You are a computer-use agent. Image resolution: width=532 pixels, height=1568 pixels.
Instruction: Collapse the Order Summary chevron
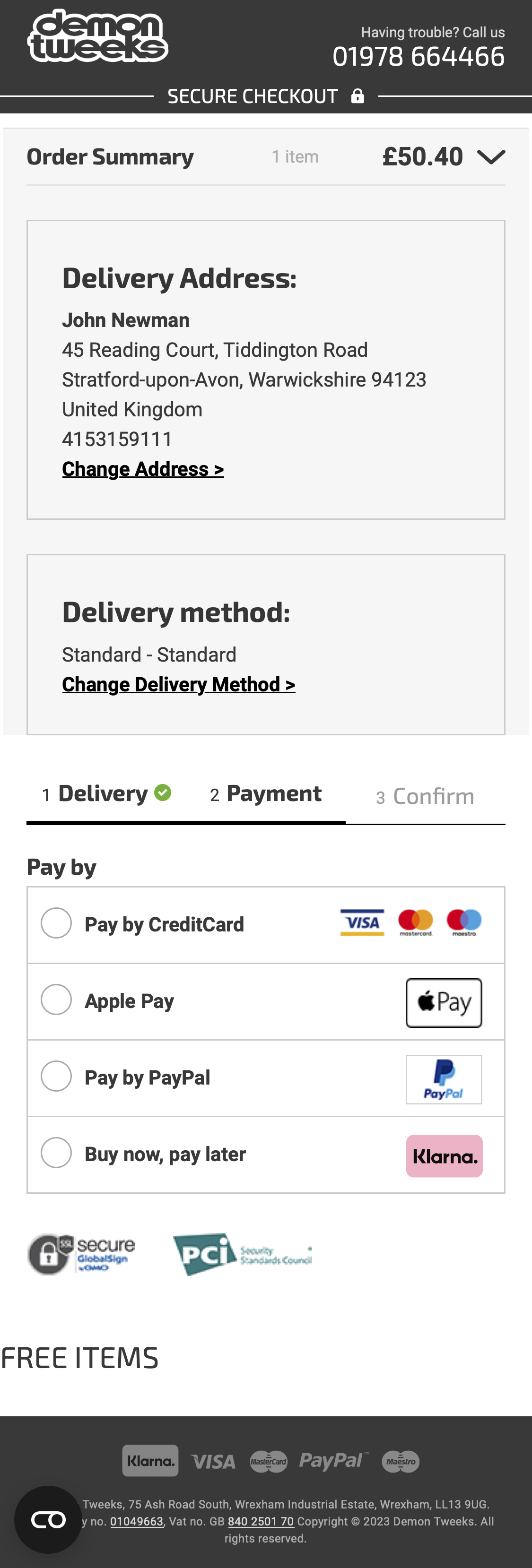coord(491,157)
